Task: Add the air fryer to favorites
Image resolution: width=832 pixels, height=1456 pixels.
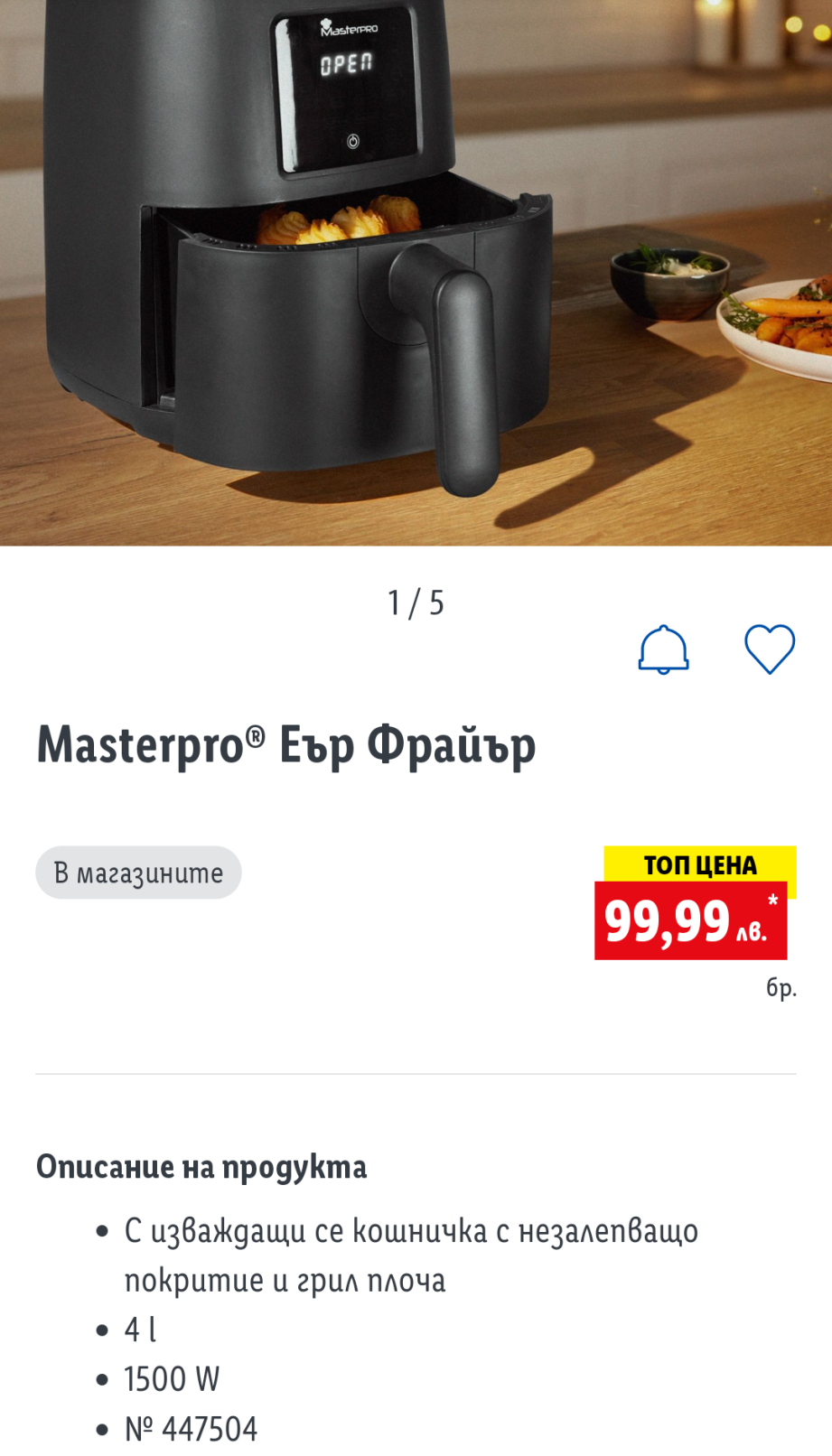Action: tap(769, 649)
